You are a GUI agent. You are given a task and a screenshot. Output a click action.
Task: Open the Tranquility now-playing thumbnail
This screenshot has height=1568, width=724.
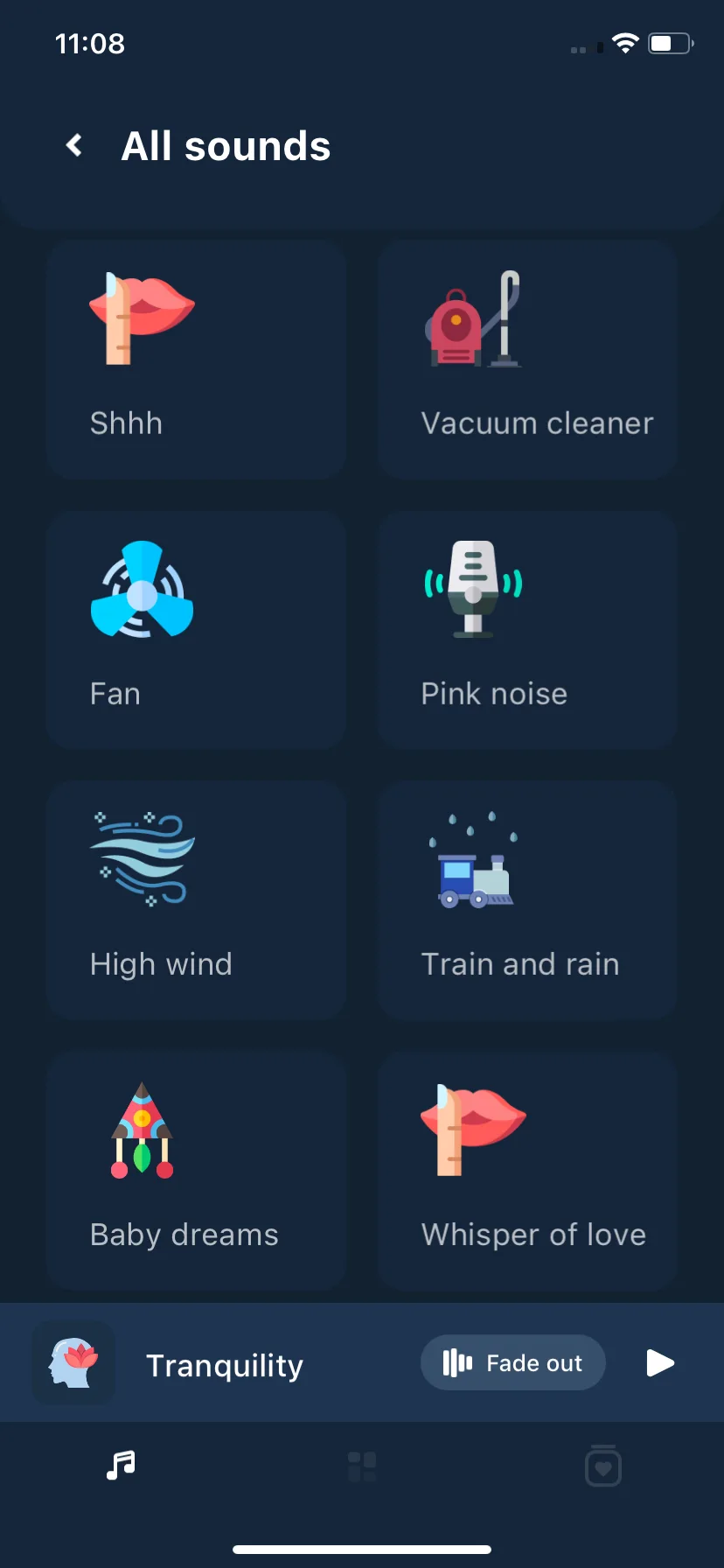click(x=74, y=1362)
